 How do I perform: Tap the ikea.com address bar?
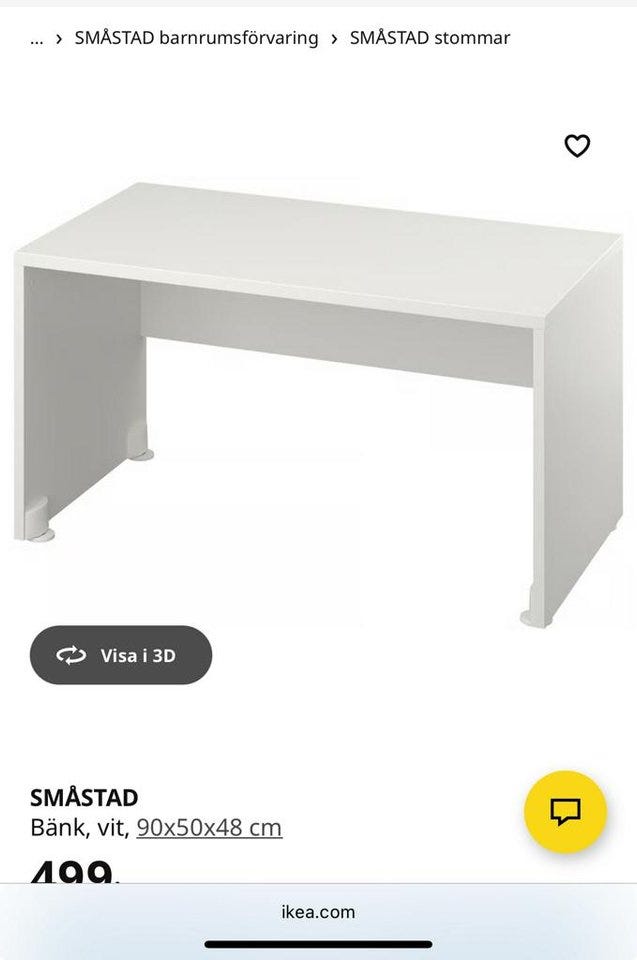(318, 912)
